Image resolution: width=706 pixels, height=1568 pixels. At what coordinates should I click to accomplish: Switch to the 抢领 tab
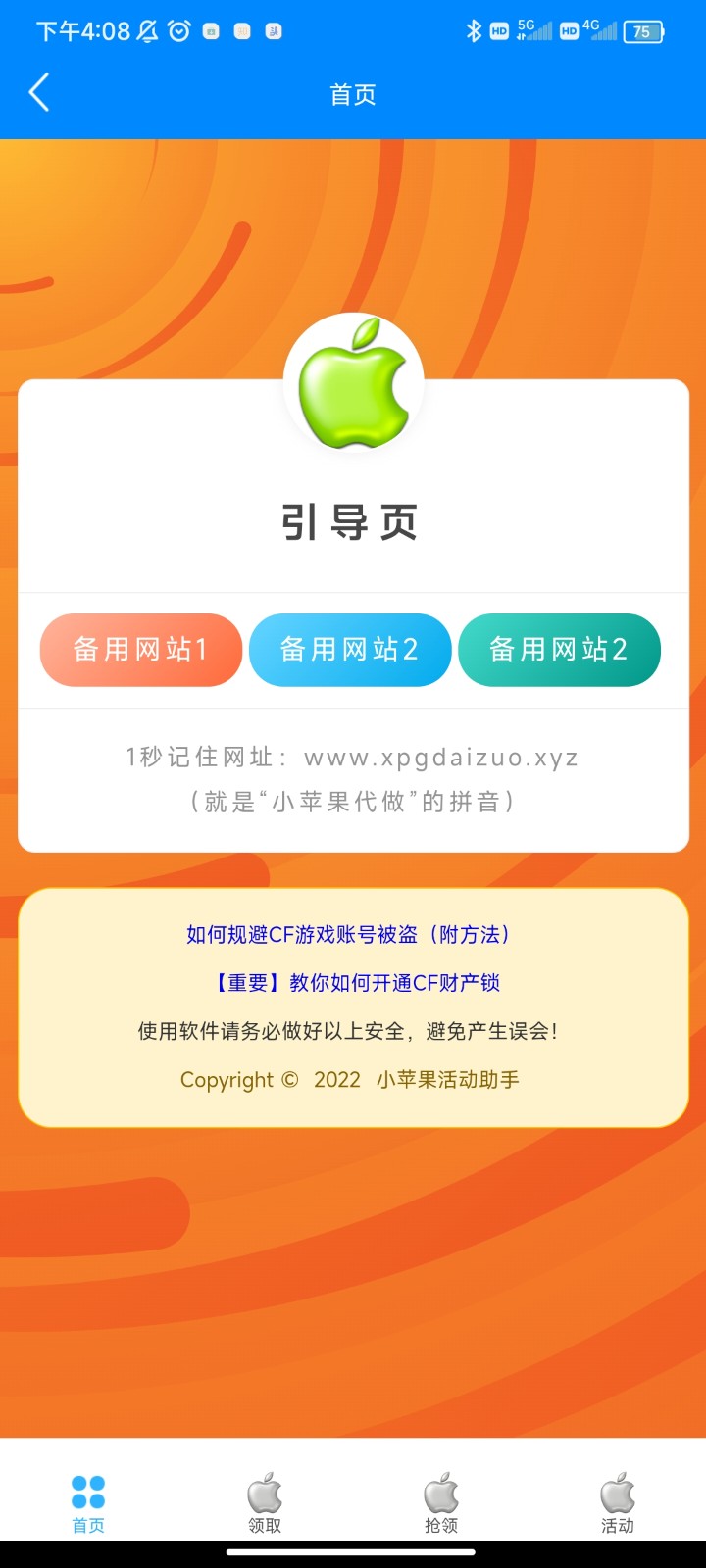tap(441, 1503)
